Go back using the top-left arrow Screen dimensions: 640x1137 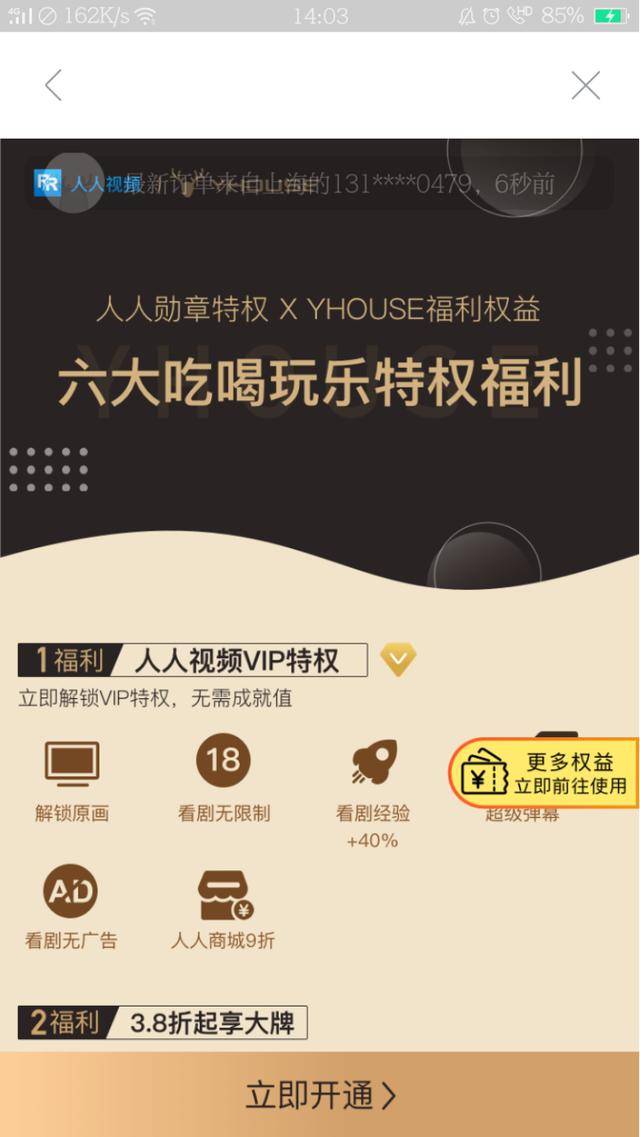(54, 85)
